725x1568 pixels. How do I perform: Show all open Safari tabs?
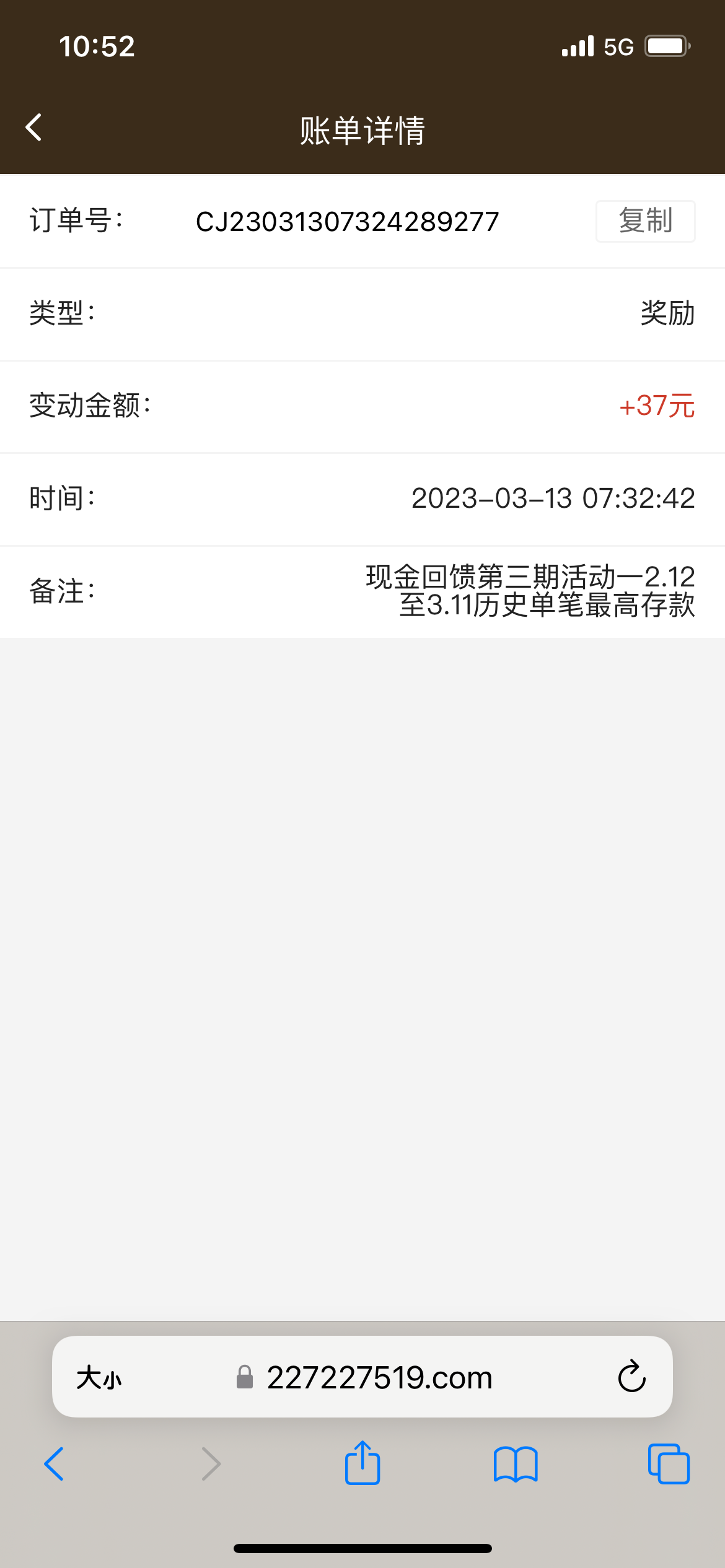(669, 1464)
